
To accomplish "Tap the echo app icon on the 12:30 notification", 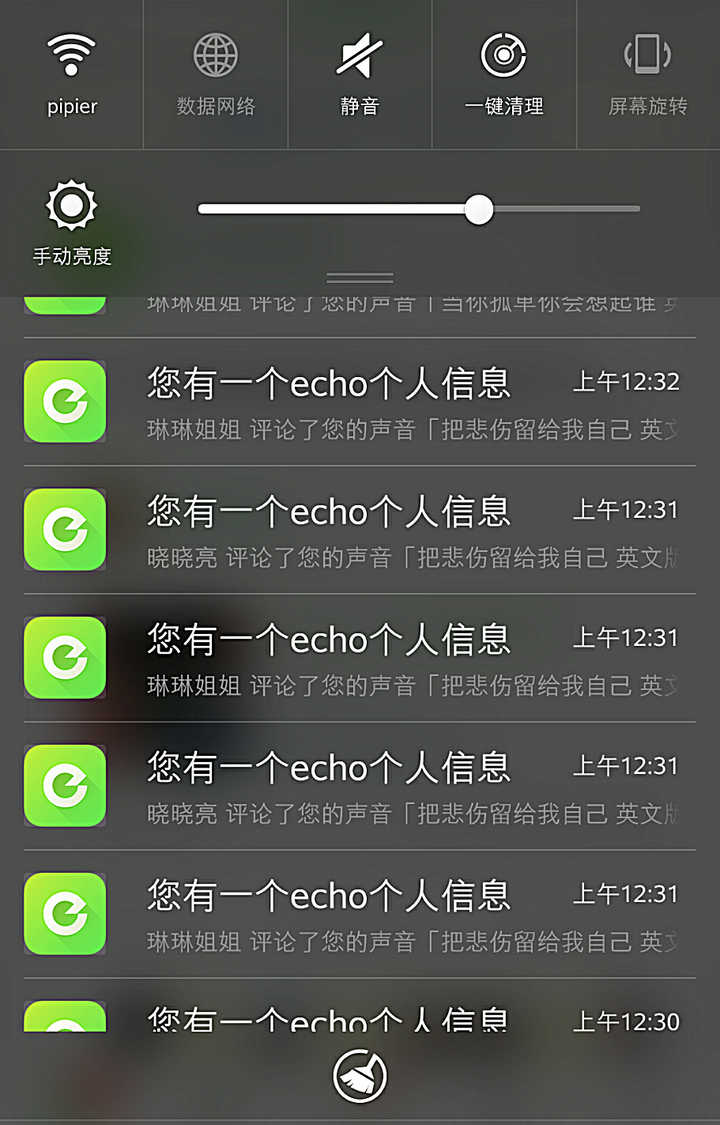I will [x=64, y=1015].
